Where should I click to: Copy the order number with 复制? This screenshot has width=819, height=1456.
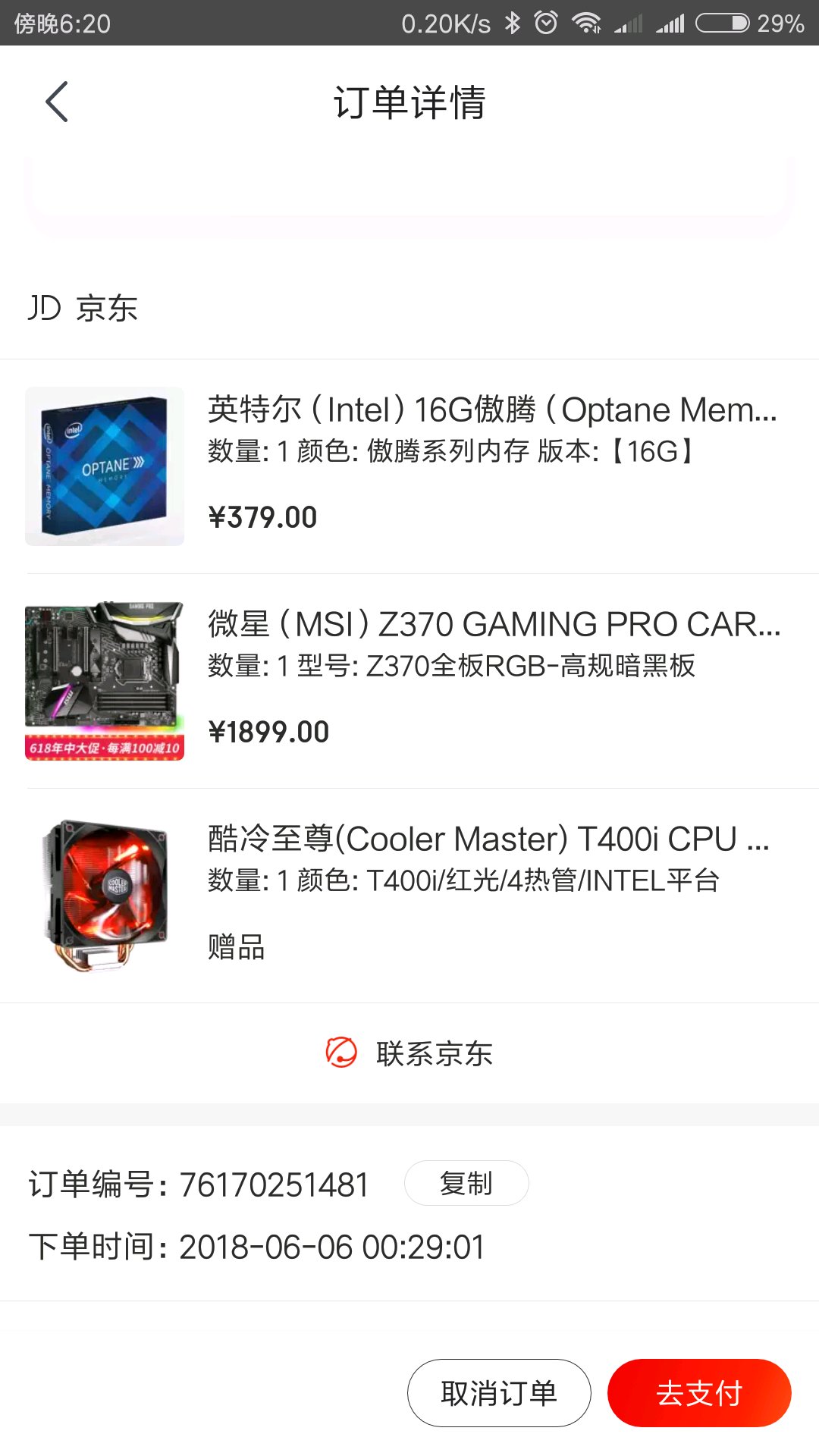[466, 1183]
